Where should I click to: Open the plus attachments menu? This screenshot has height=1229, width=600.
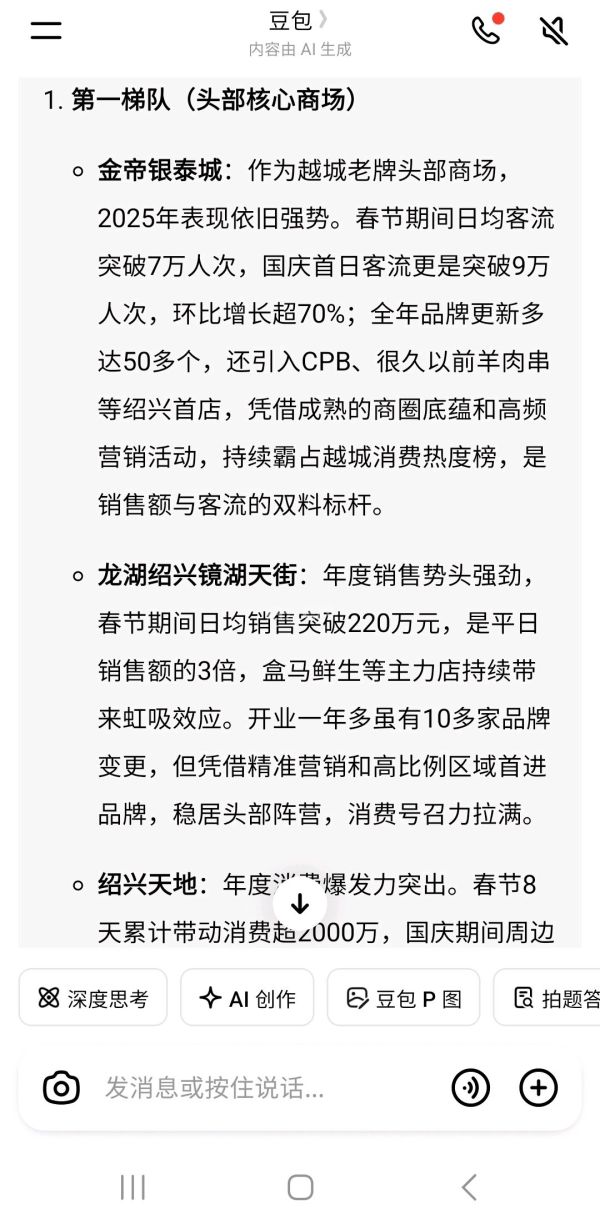tap(538, 1087)
